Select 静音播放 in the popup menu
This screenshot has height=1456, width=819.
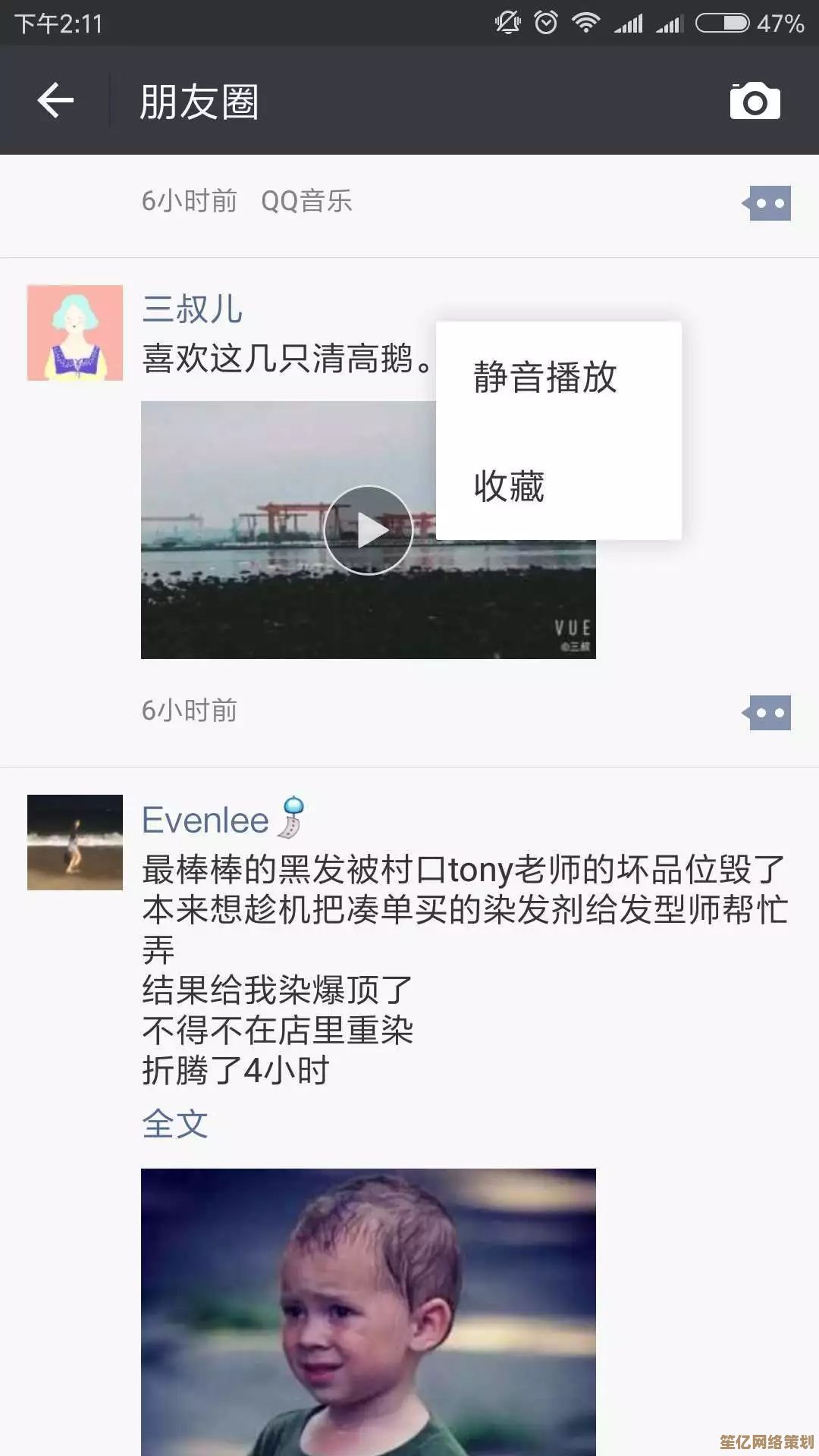point(545,377)
